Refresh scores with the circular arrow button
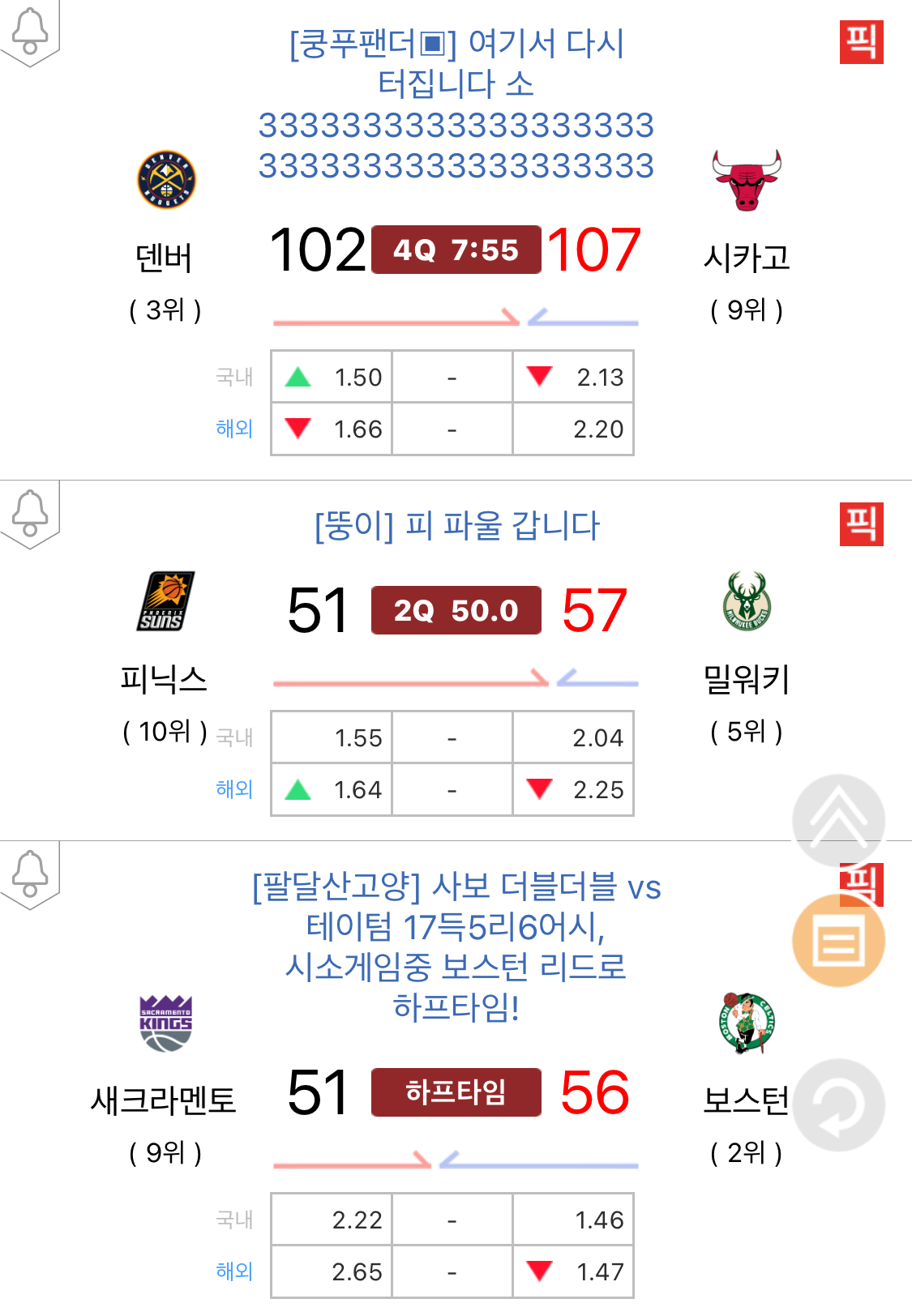Image resolution: width=912 pixels, height=1316 pixels. 838,1105
